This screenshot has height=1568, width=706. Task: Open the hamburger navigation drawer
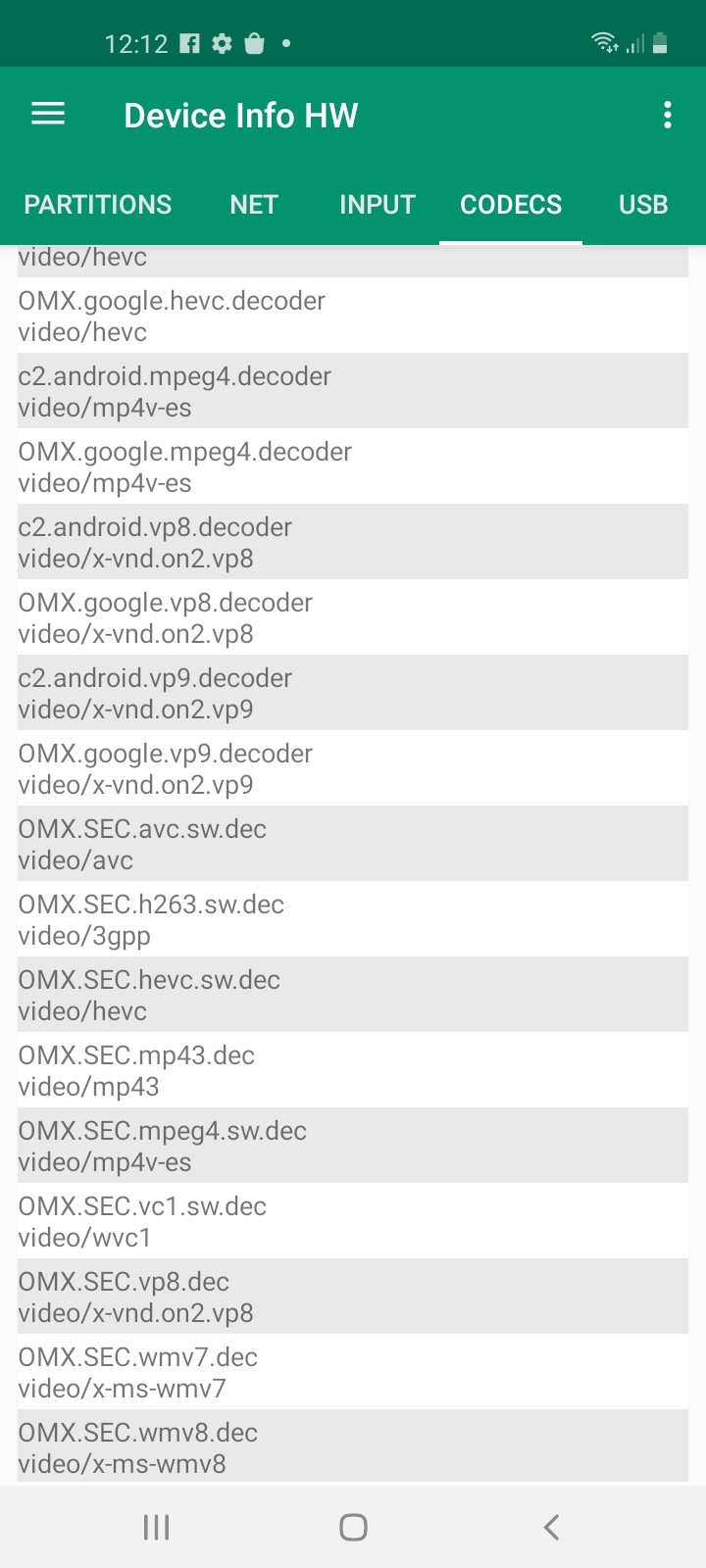click(48, 115)
